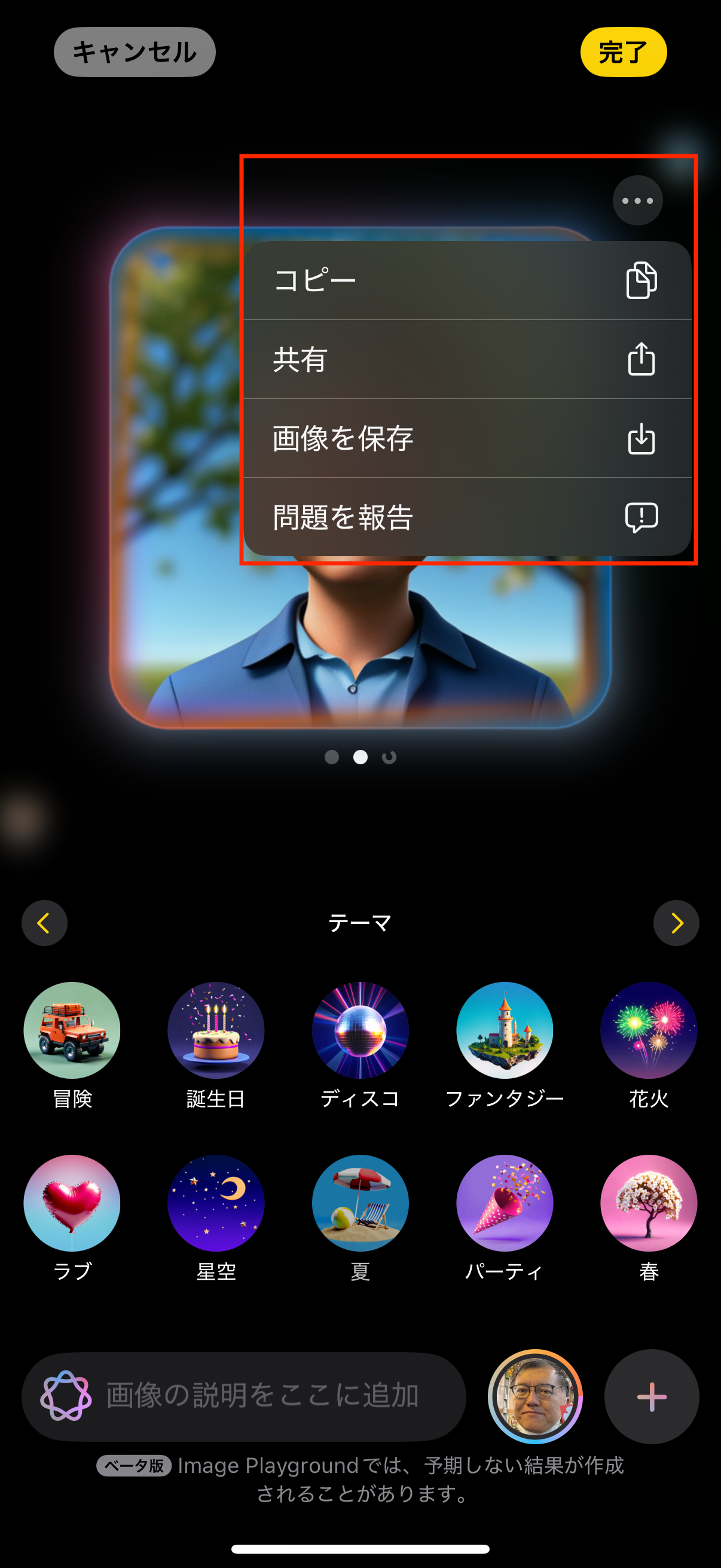The height and width of the screenshot is (1568, 721).
Task: Tap the plus button to add a concept
Action: pos(651,1398)
